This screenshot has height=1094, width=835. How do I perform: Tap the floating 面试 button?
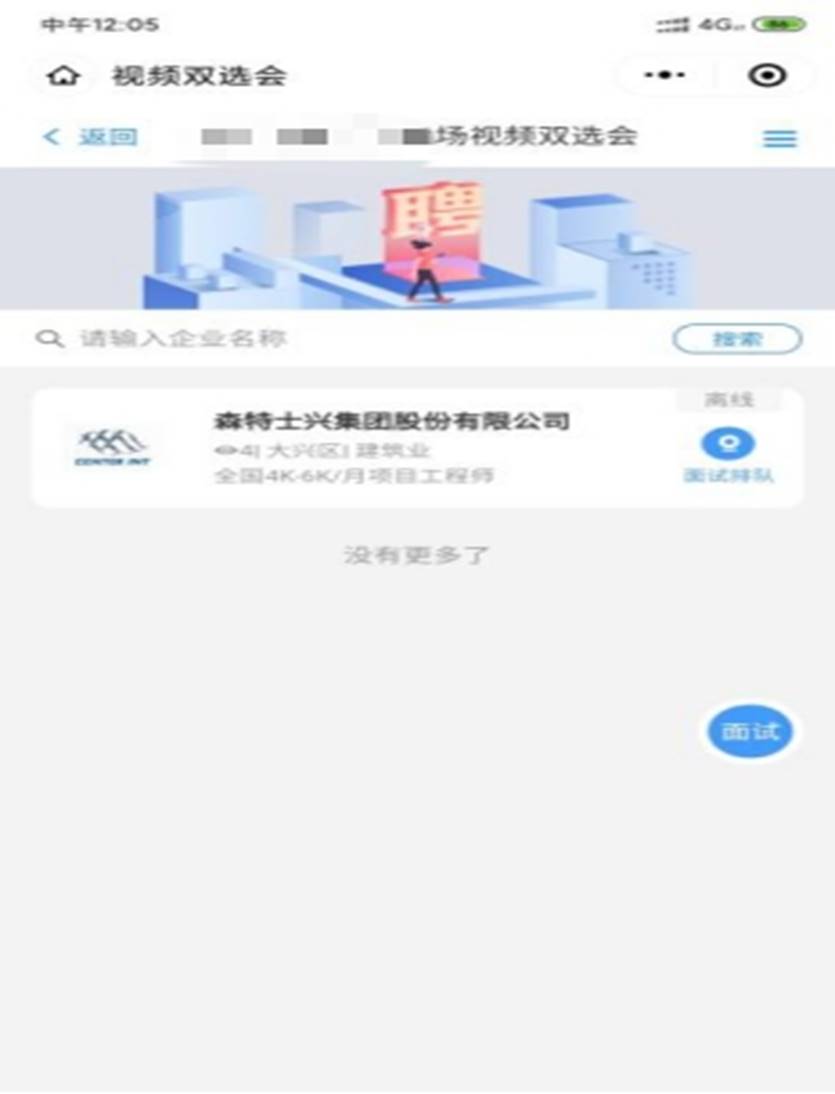pos(750,732)
